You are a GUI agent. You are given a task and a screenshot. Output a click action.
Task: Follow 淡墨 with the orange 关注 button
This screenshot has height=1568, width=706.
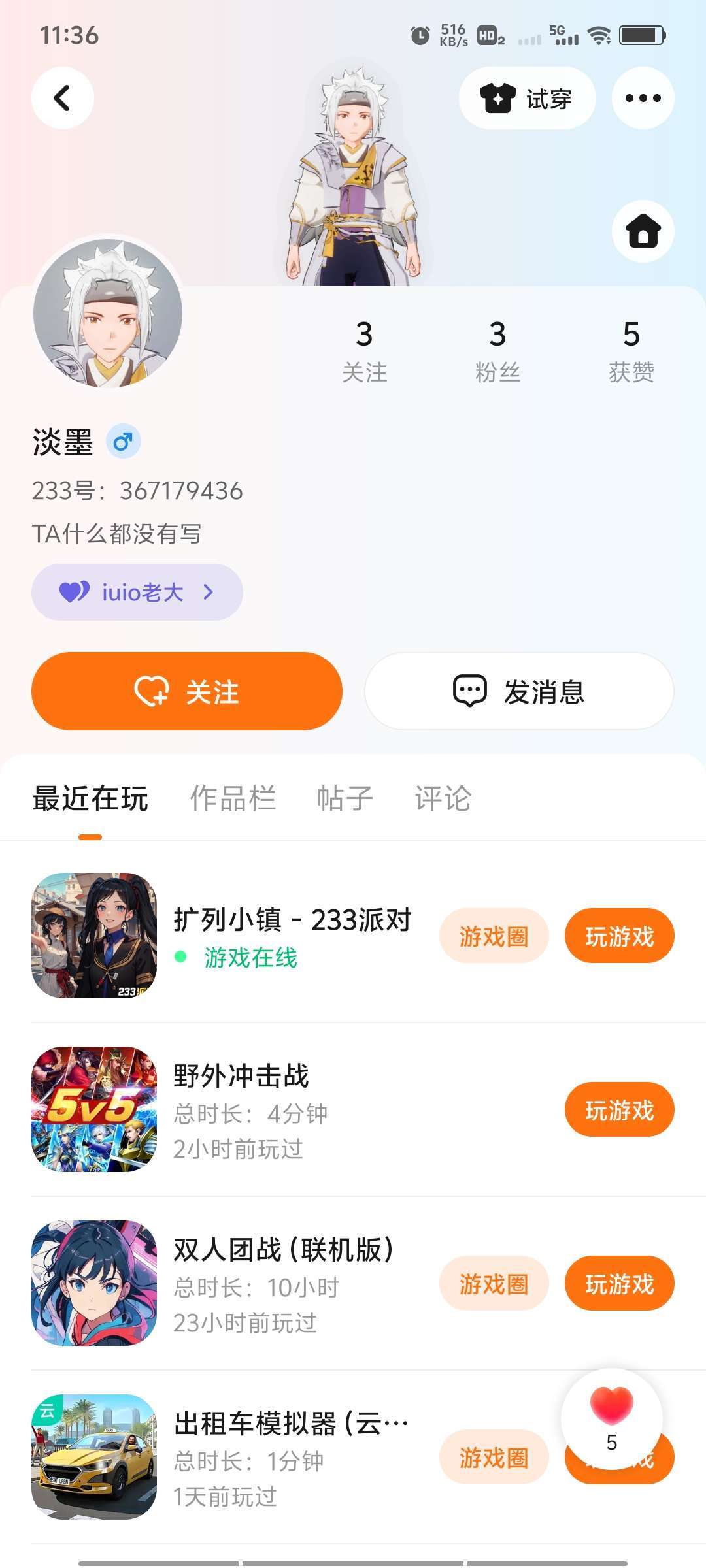[187, 691]
